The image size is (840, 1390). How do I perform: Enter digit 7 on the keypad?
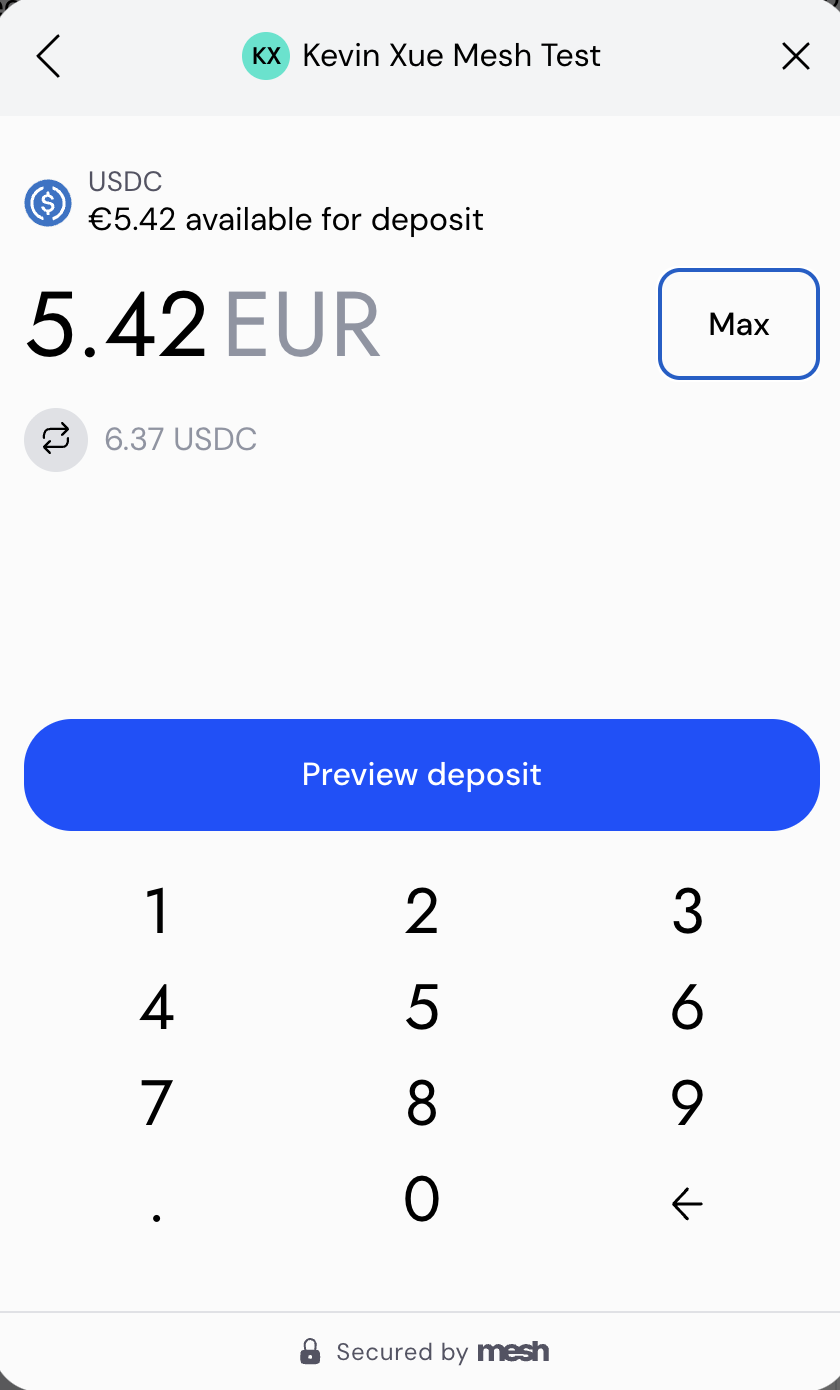(157, 1103)
